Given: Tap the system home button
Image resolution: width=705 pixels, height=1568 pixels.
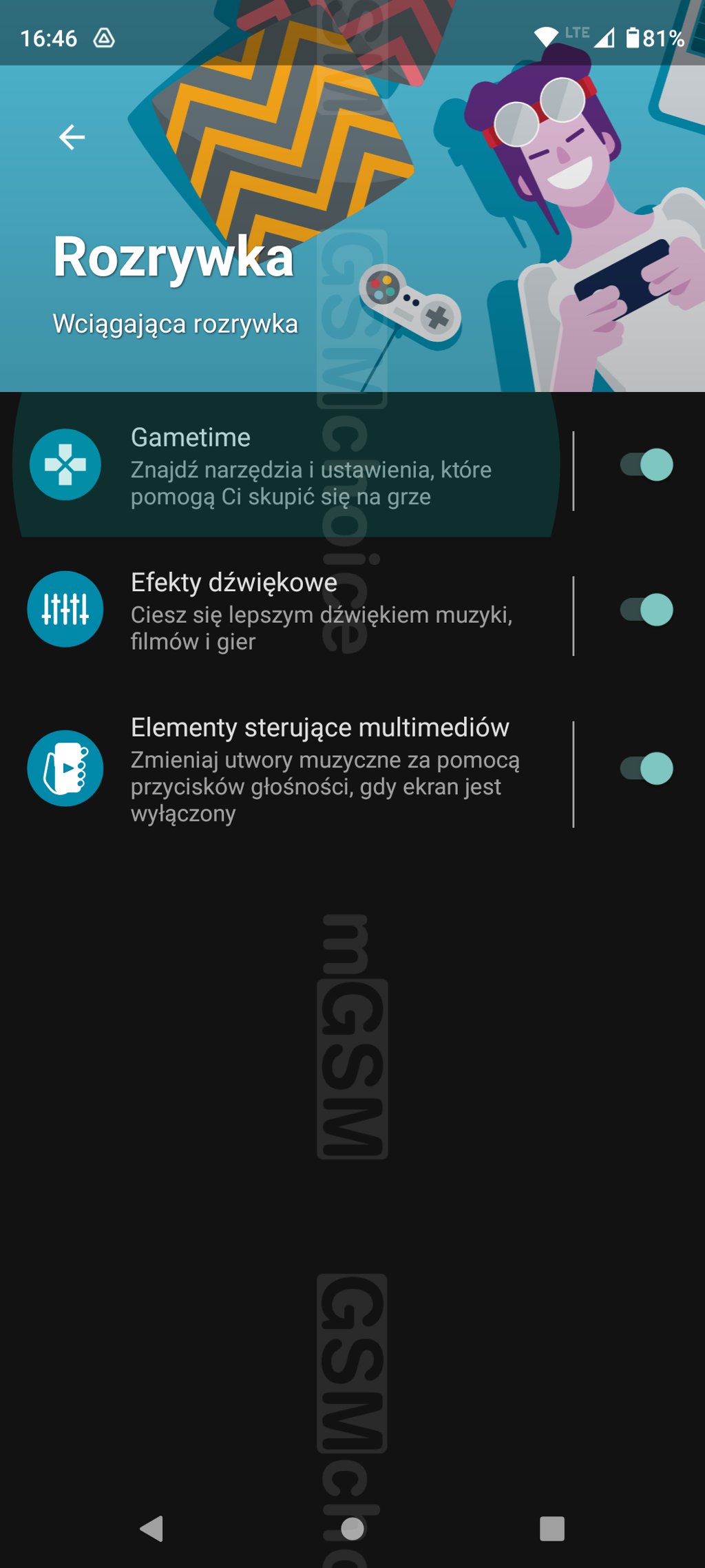Looking at the screenshot, I should coord(352,1529).
